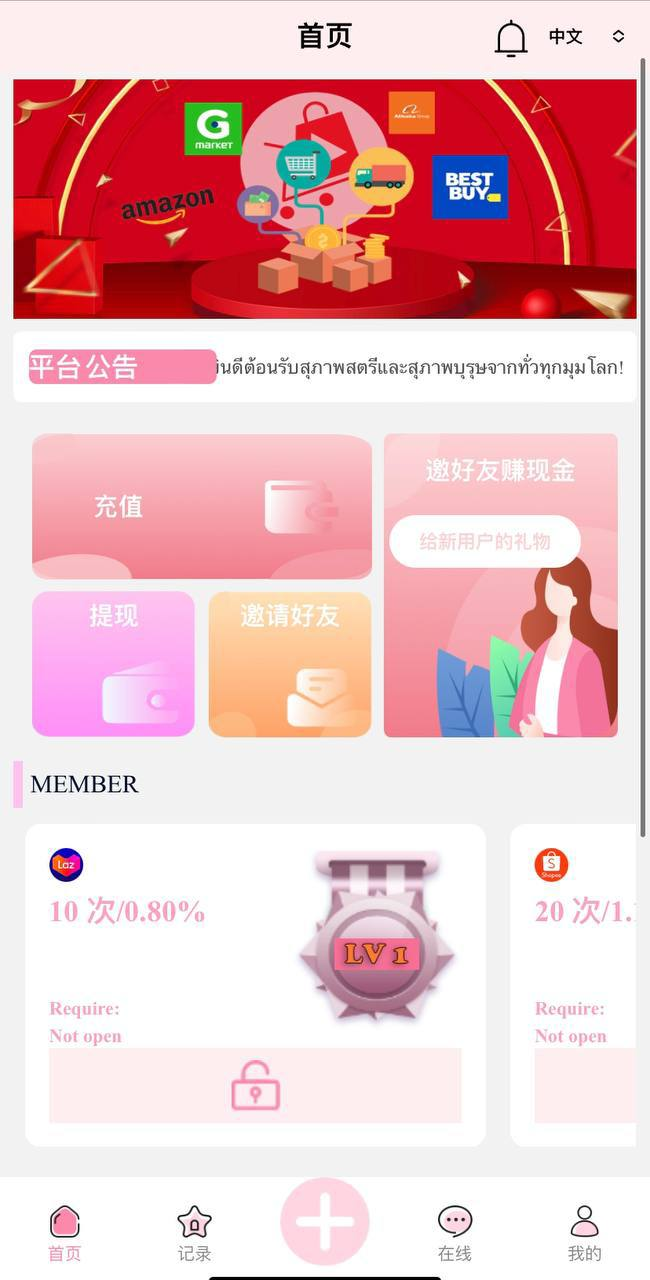650x1280 pixels.
Task: Open the 提现 withdraw card
Action: point(113,664)
